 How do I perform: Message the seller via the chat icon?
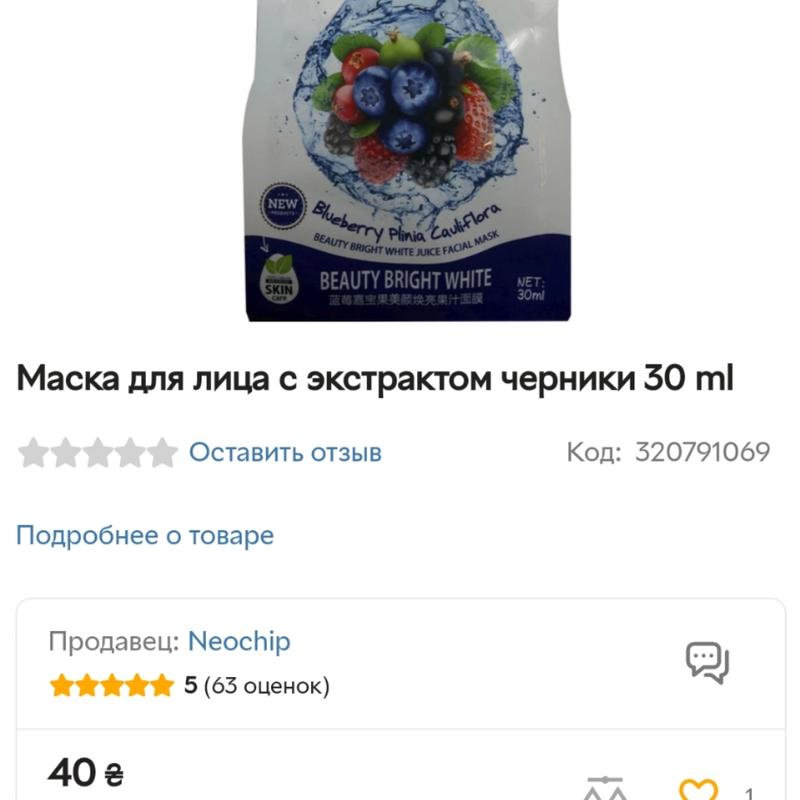click(706, 662)
